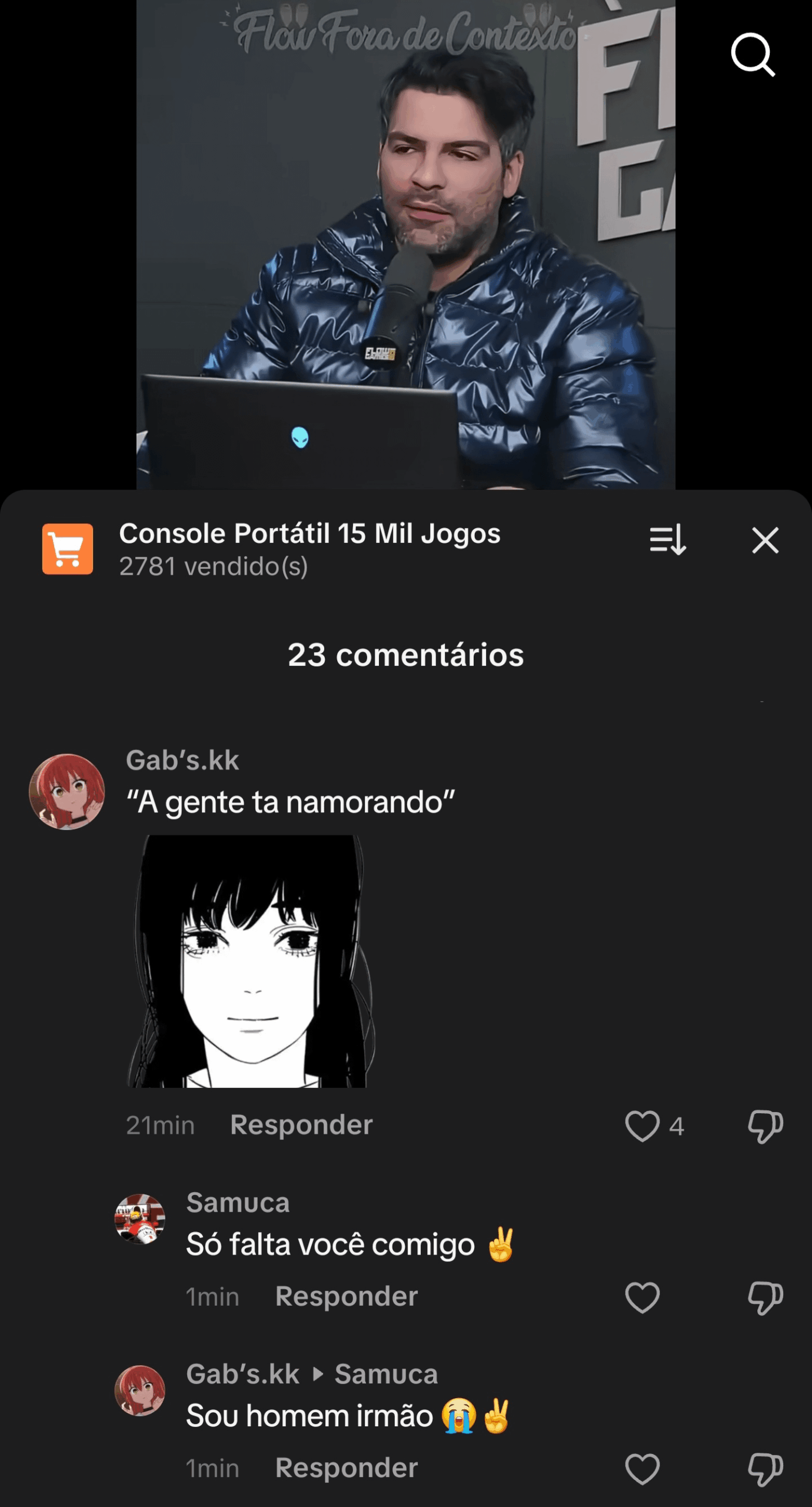Open the large Gab's.kk profile avatar

[x=67, y=791]
